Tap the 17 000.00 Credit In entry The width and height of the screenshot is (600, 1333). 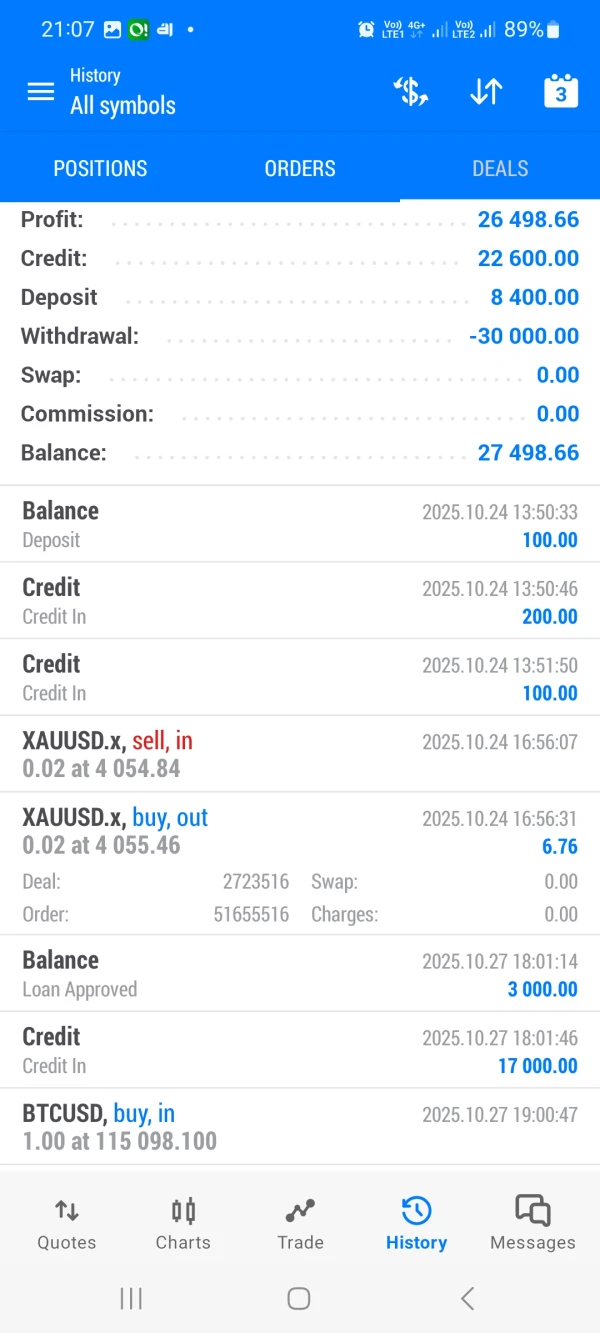tap(300, 1050)
